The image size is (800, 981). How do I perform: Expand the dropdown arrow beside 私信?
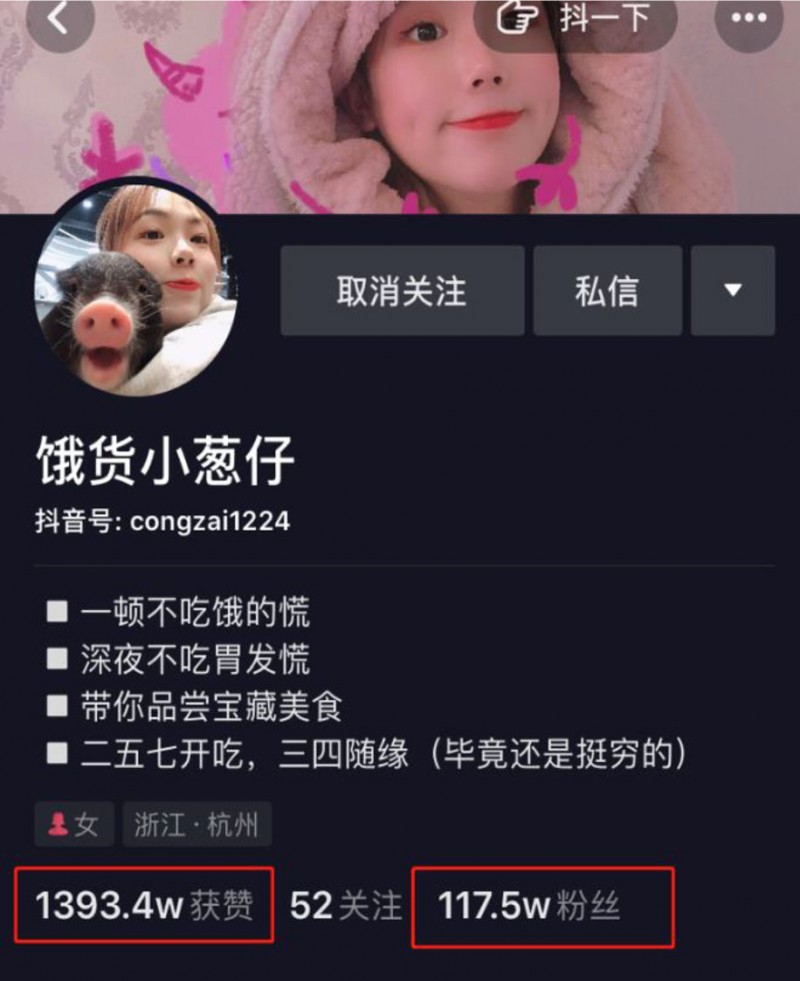pyautogui.click(x=733, y=291)
